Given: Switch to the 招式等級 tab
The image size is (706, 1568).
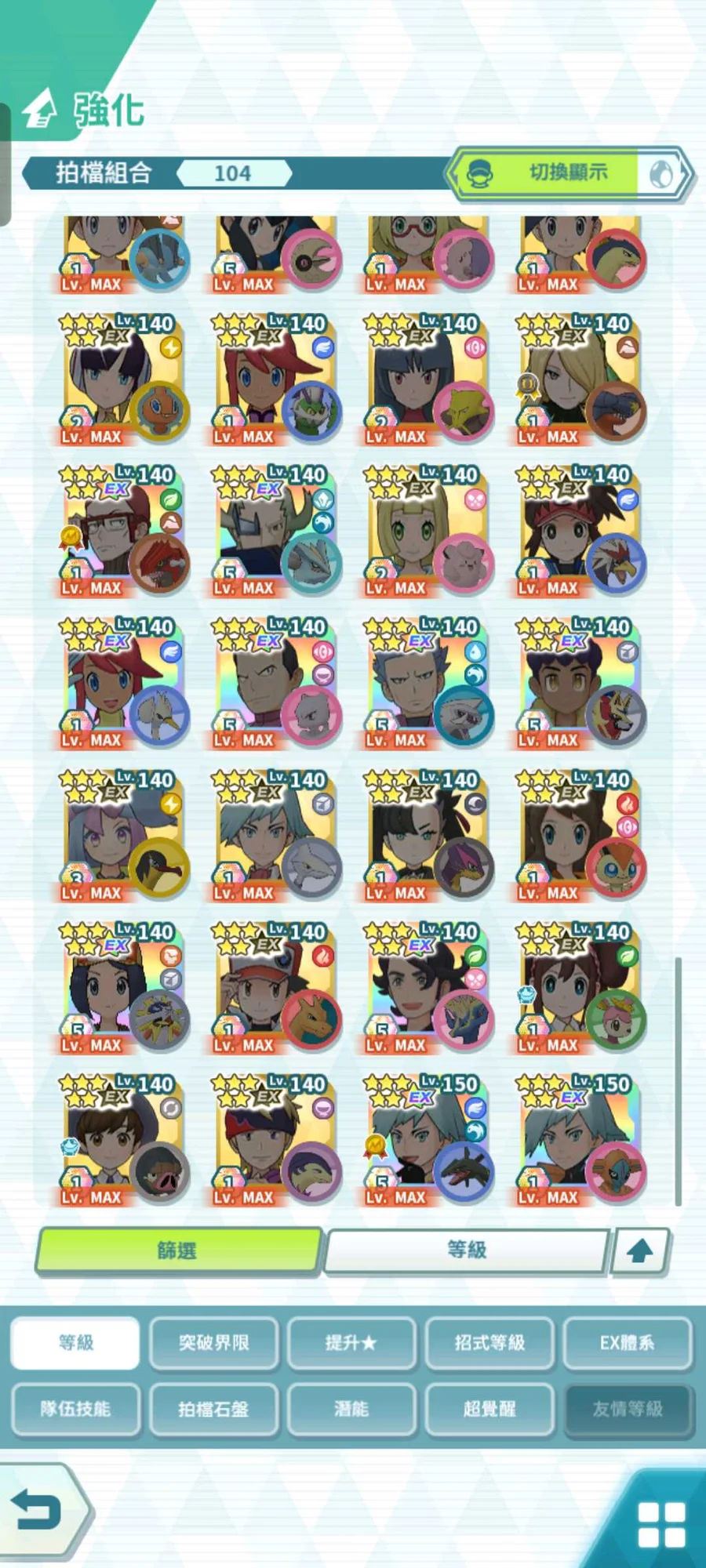Looking at the screenshot, I should pos(489,1342).
